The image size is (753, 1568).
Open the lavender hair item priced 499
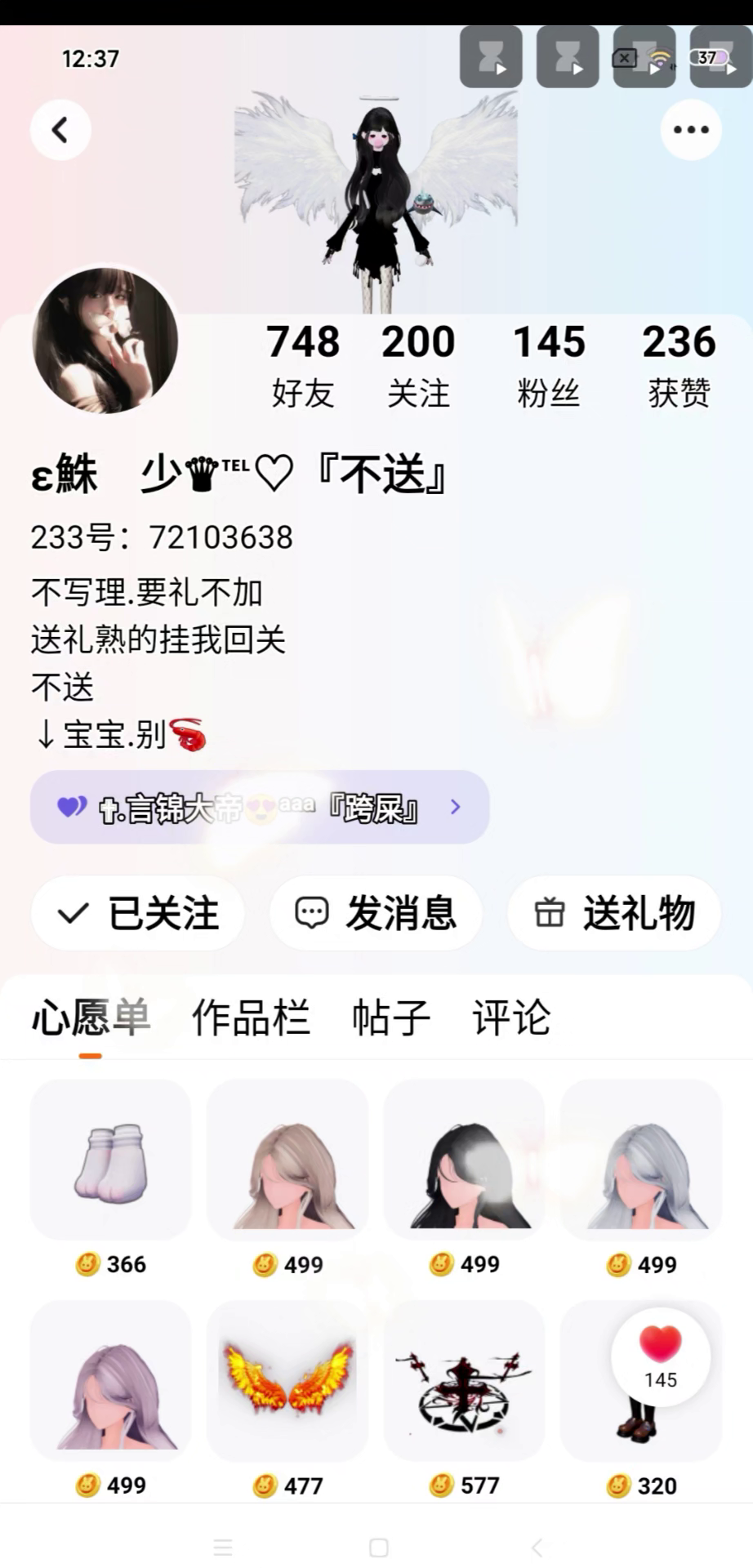[x=110, y=1380]
